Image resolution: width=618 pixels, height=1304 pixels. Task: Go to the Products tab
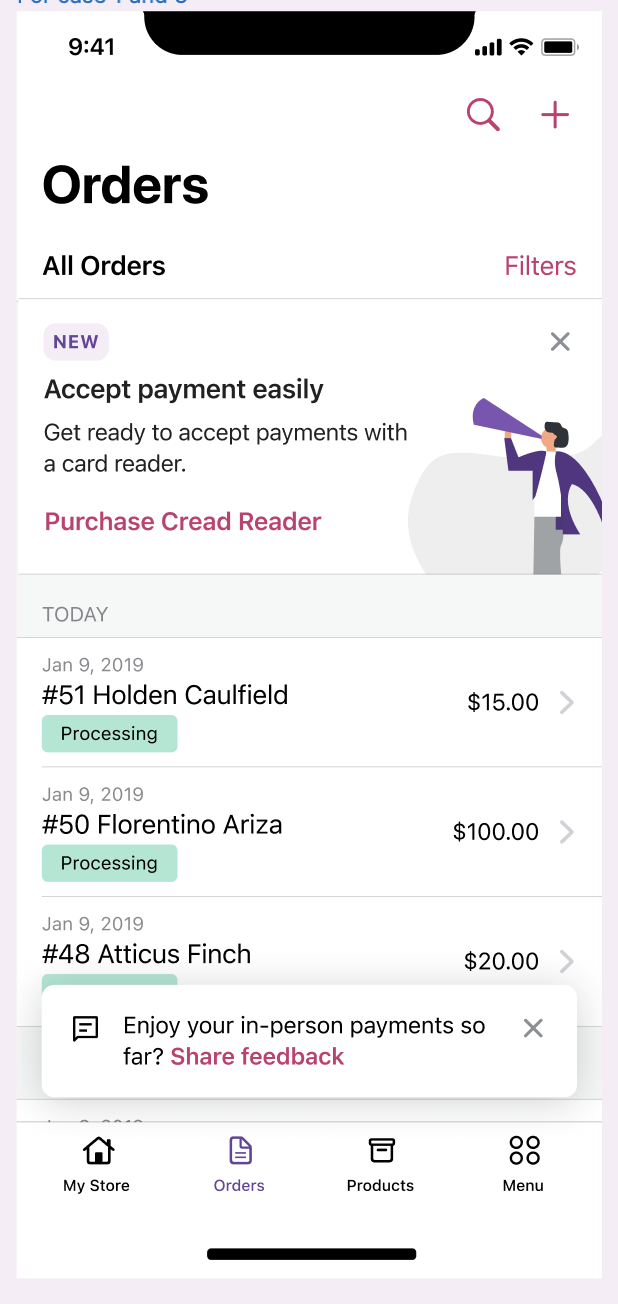(380, 1165)
